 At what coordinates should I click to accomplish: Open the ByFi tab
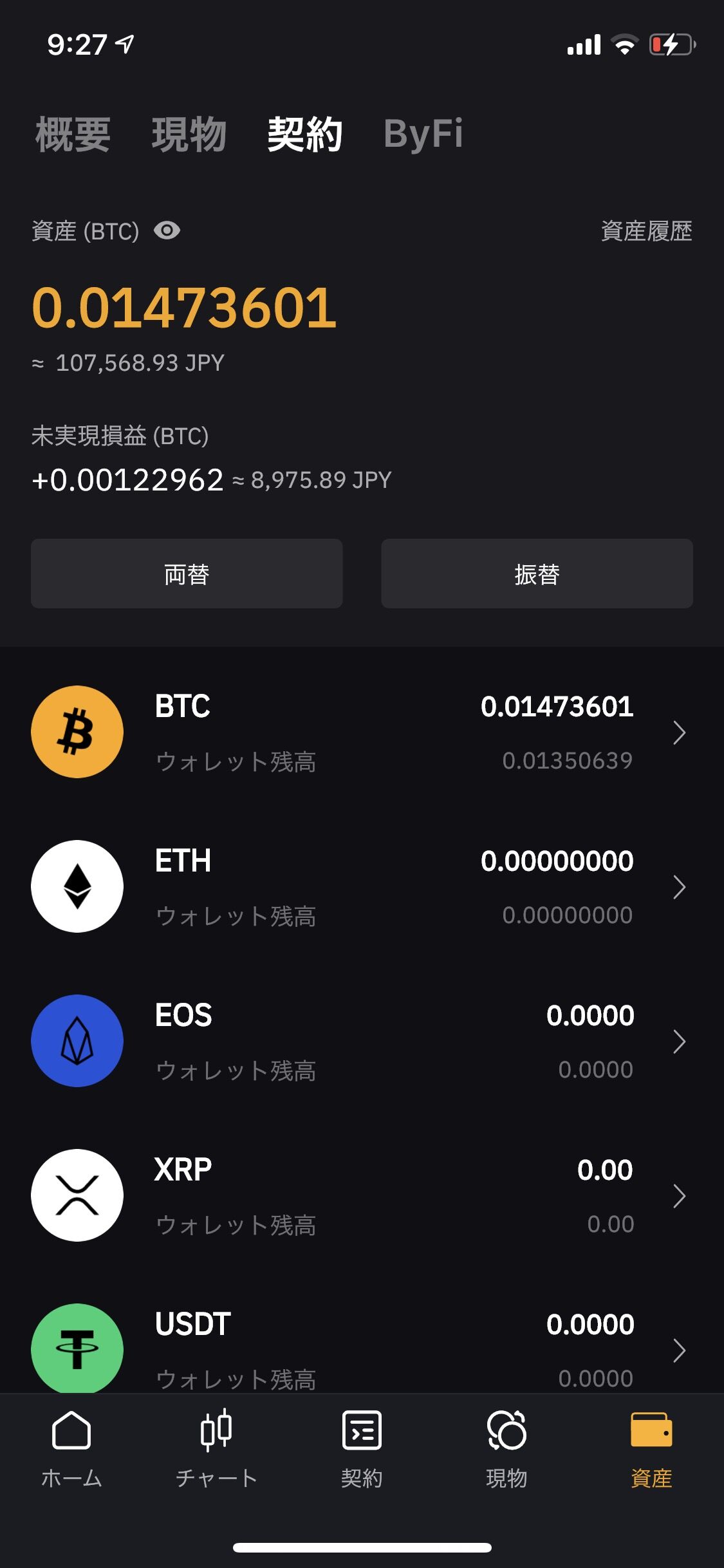pyautogui.click(x=423, y=135)
